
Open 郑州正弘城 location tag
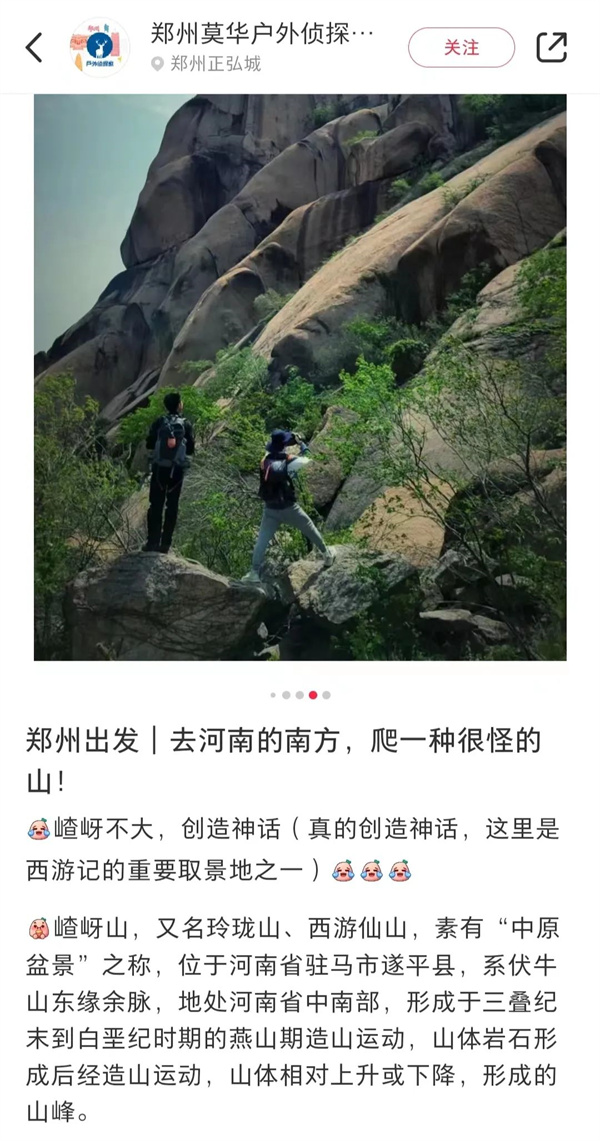(x=213, y=64)
